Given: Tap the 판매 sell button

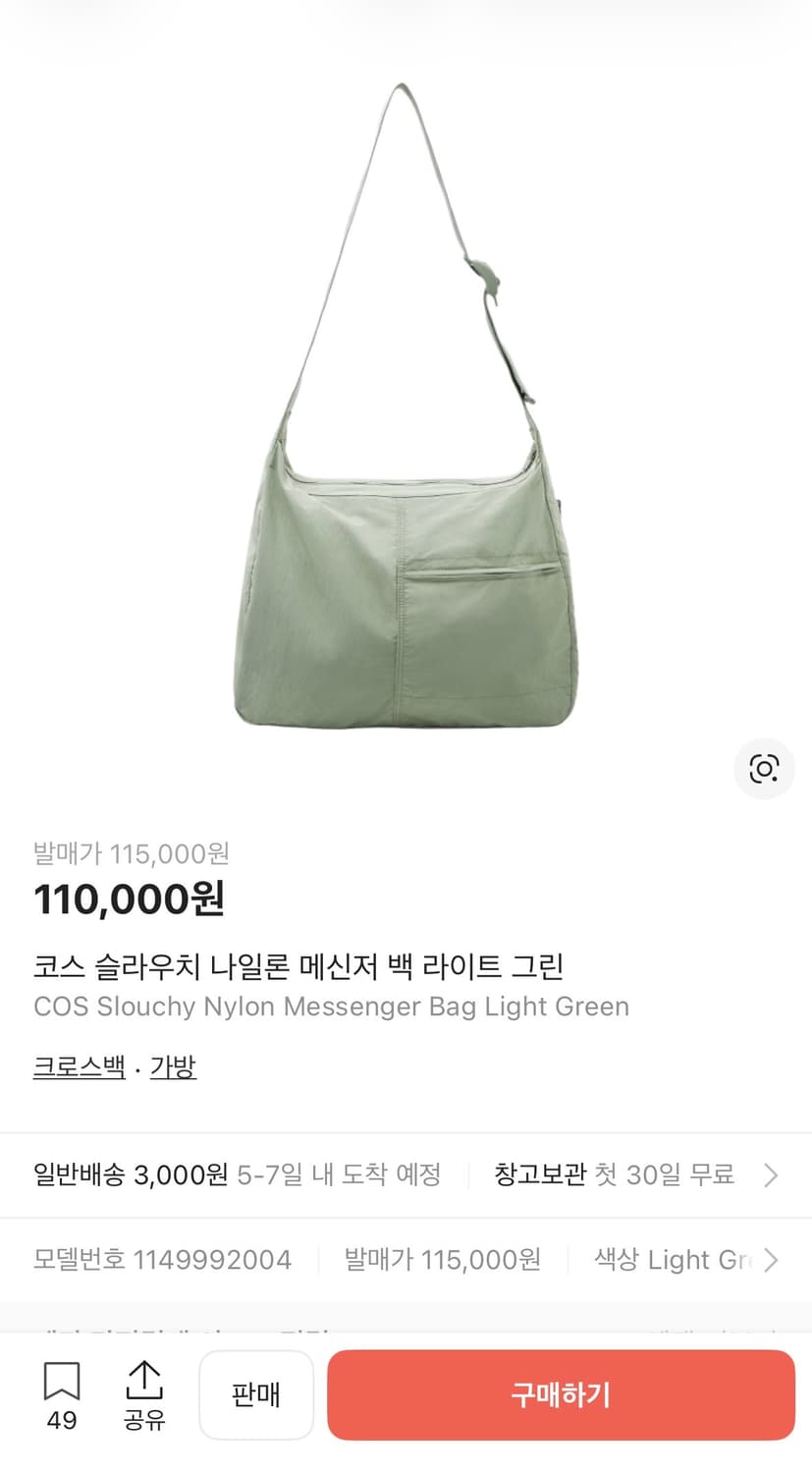Looking at the screenshot, I should coord(256,1394).
